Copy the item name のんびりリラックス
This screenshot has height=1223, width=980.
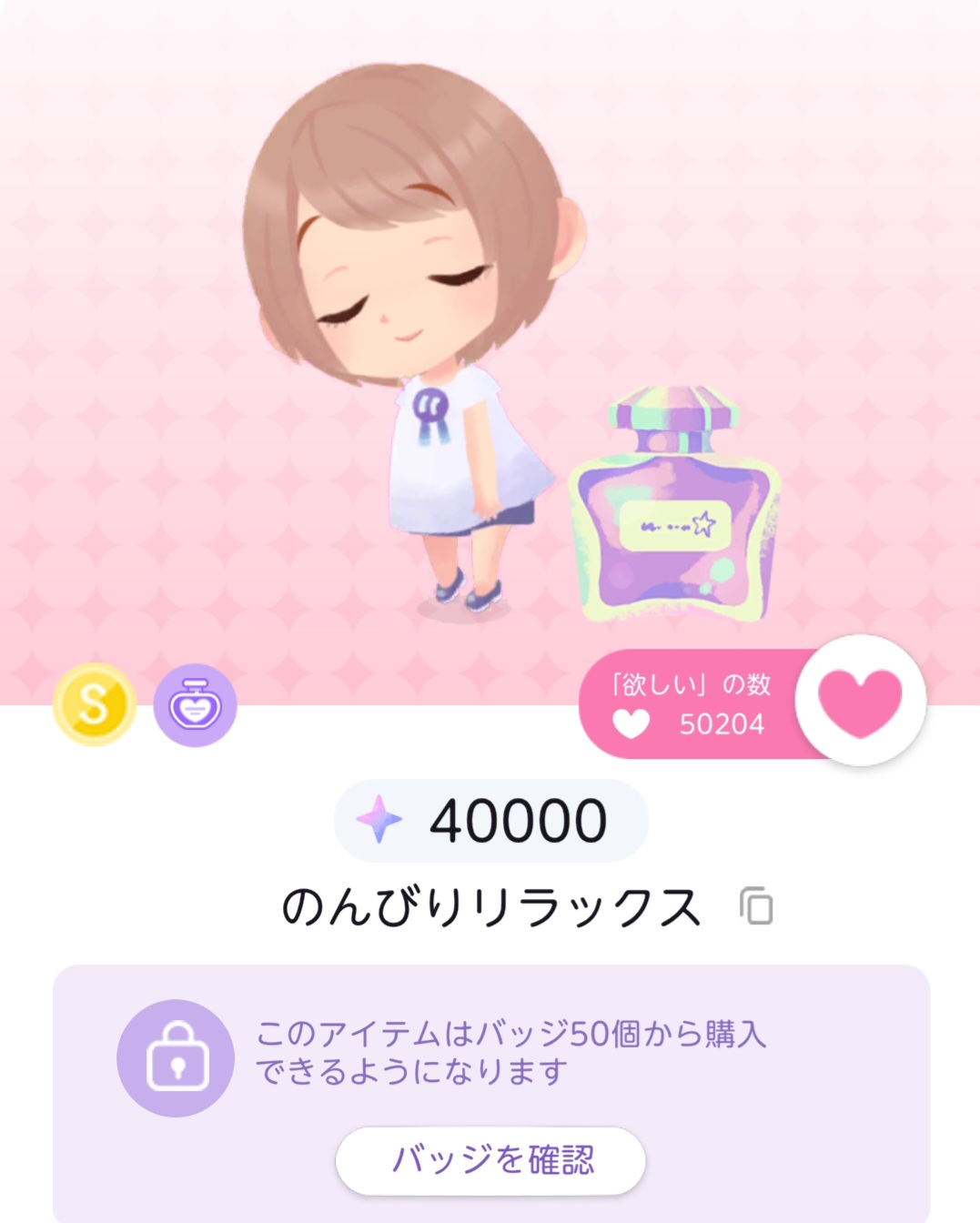[x=756, y=906]
